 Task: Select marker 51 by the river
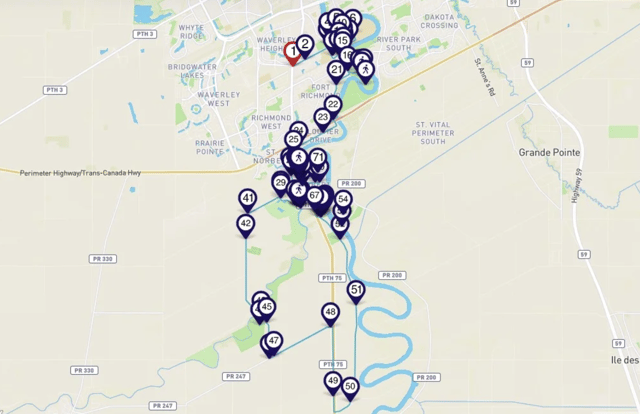click(355, 290)
